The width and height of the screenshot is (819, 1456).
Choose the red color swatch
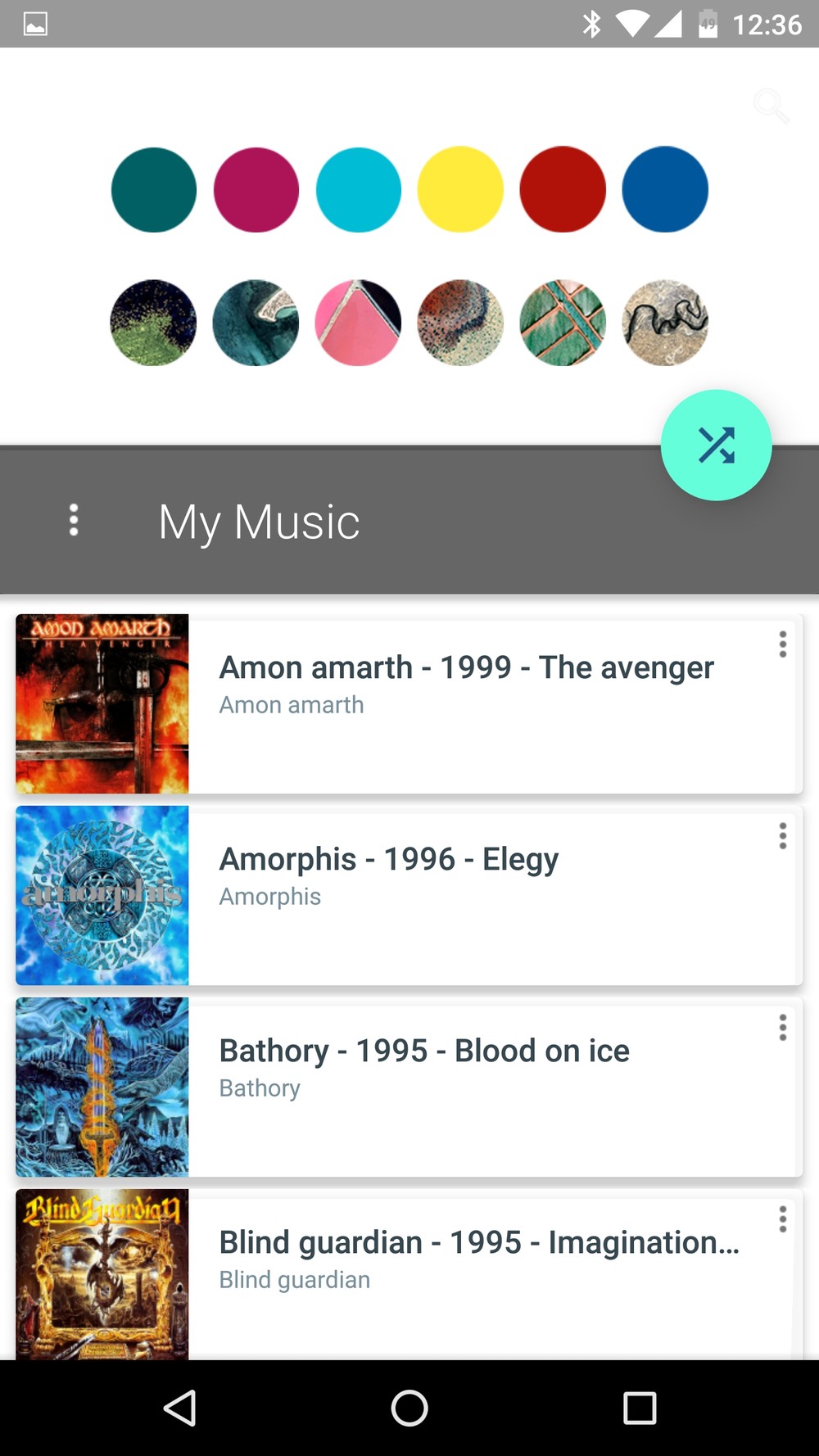pos(563,190)
